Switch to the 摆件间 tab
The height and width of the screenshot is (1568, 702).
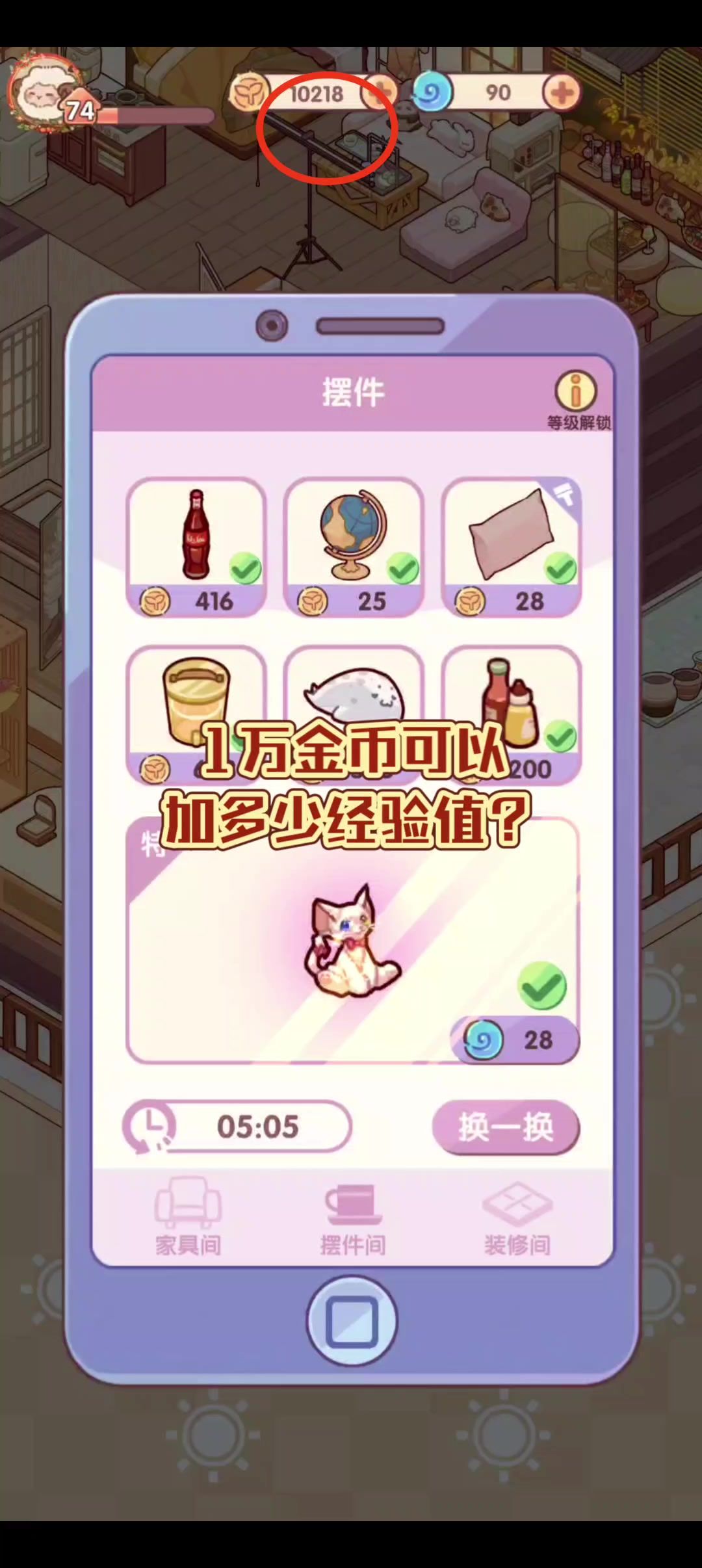[353, 1216]
